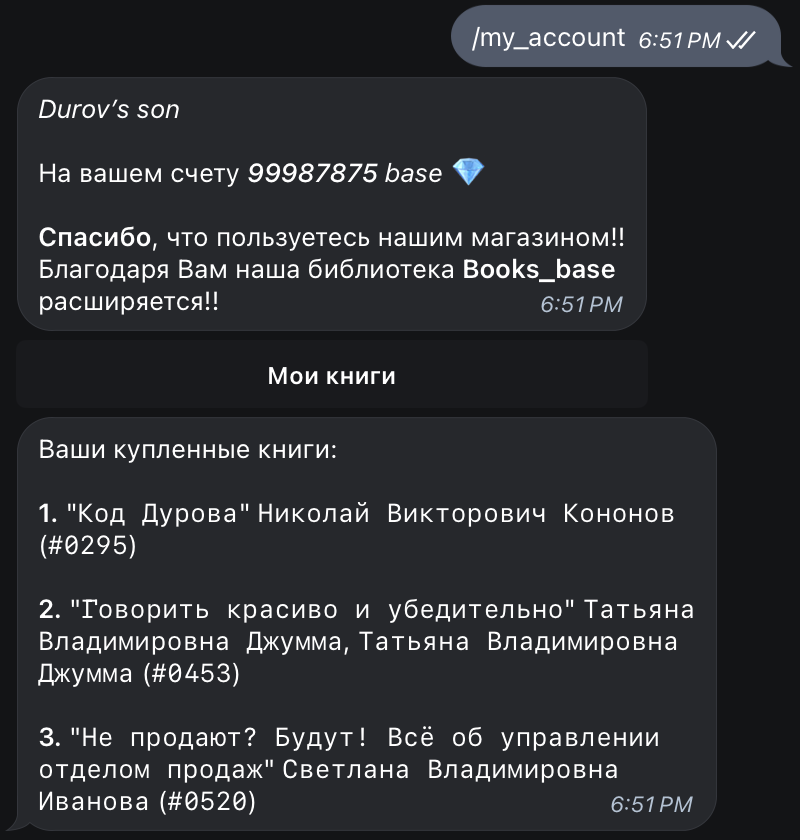This screenshot has height=840, width=800.
Task: Tap the Мои книги inline button
Action: (x=332, y=376)
